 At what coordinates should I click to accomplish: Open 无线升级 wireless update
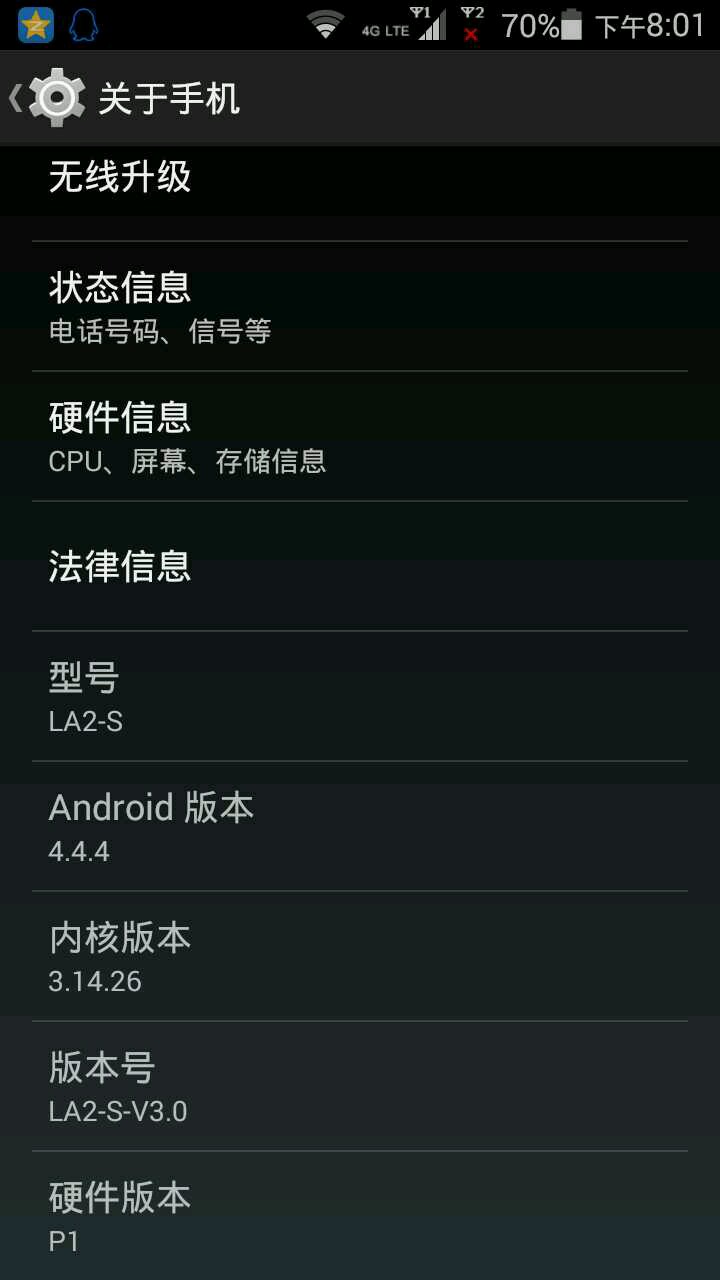[x=360, y=180]
